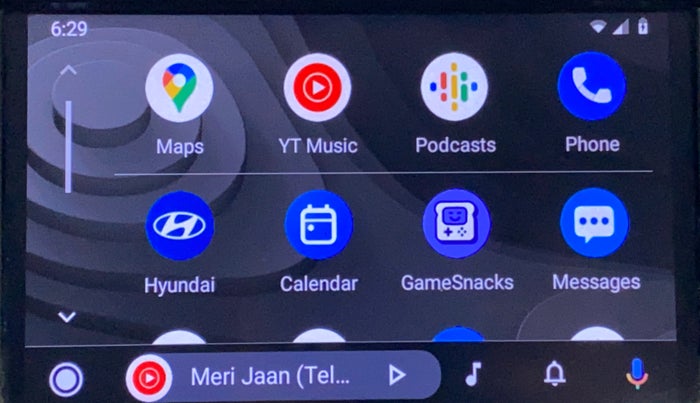Tap the down arrow to scroll app list
The width and height of the screenshot is (700, 403).
pyautogui.click(x=67, y=317)
